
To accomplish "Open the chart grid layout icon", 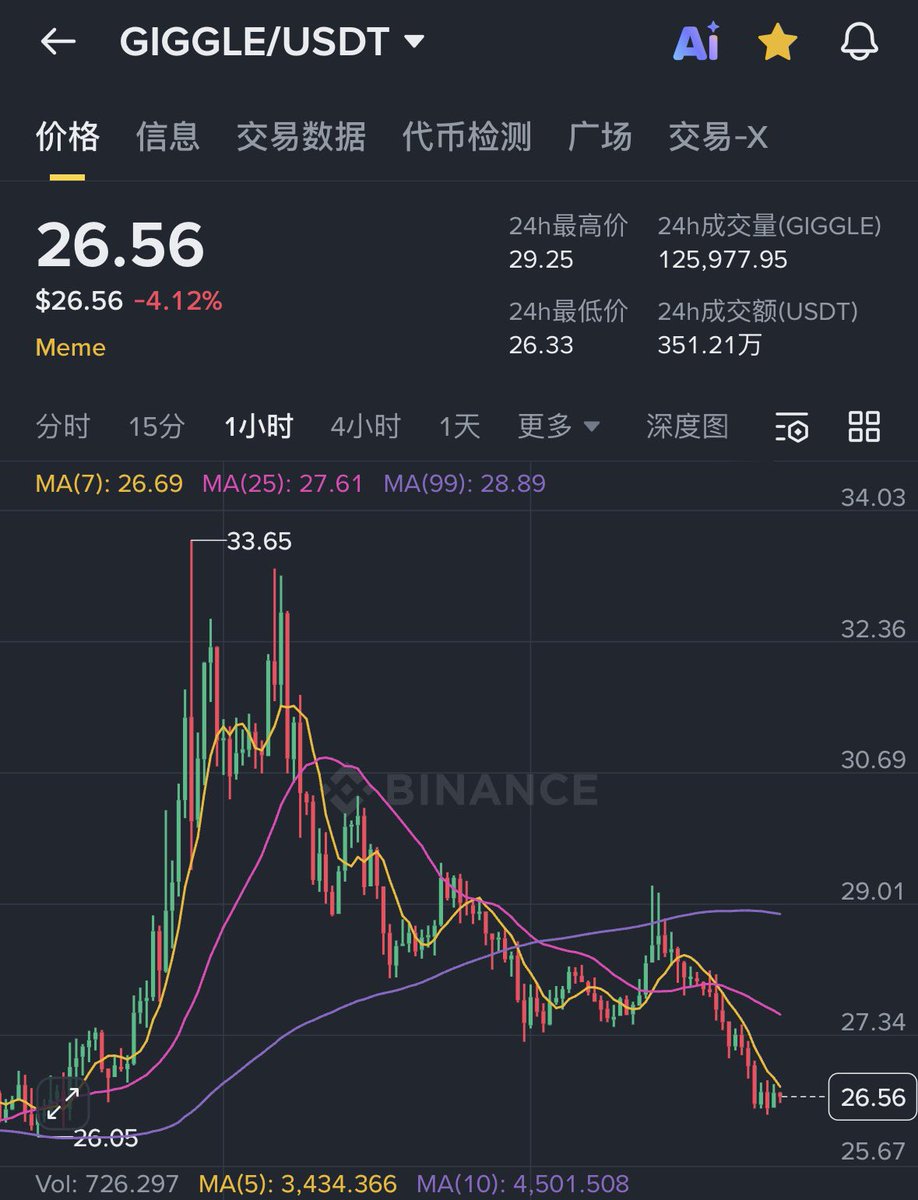I will [x=864, y=426].
